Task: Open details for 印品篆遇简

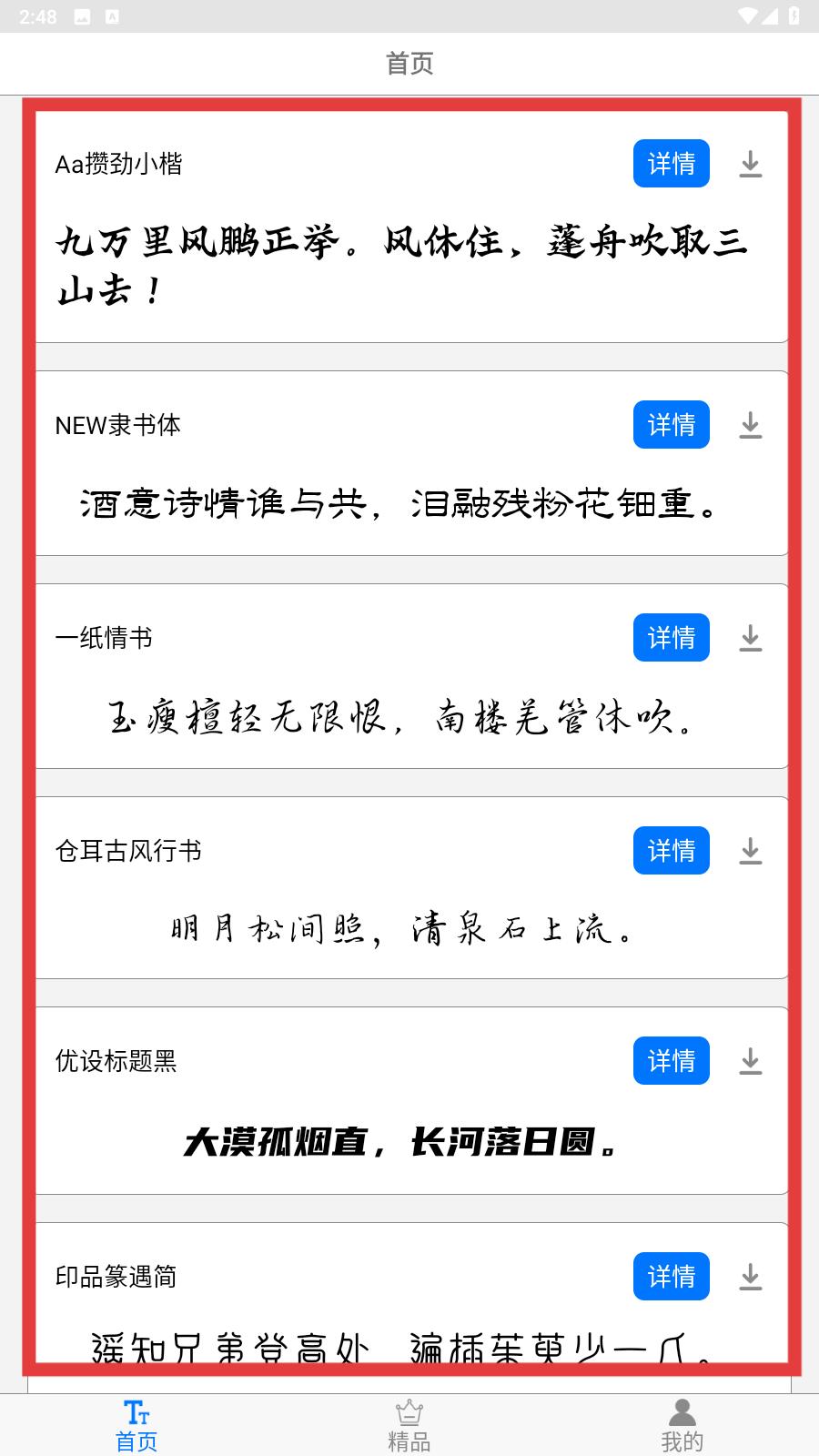Action: point(671,1277)
